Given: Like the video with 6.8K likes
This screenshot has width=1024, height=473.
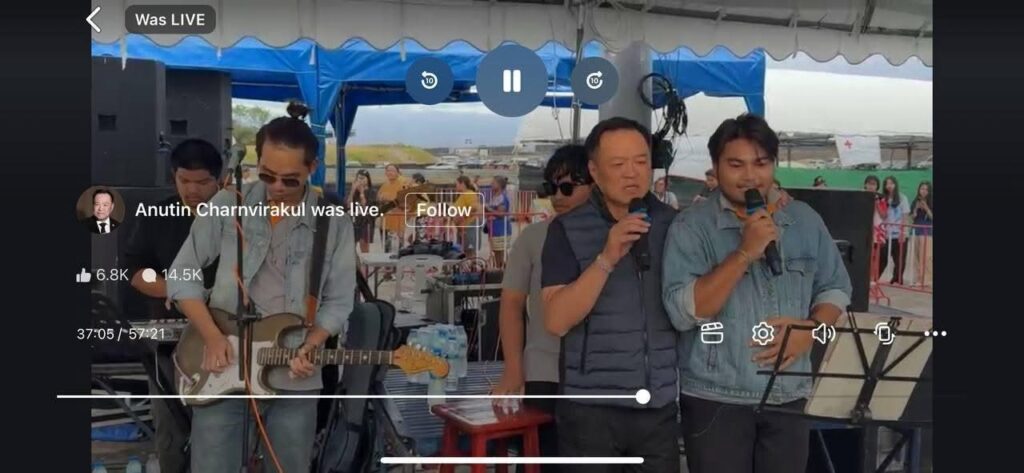Looking at the screenshot, I should pos(84,275).
